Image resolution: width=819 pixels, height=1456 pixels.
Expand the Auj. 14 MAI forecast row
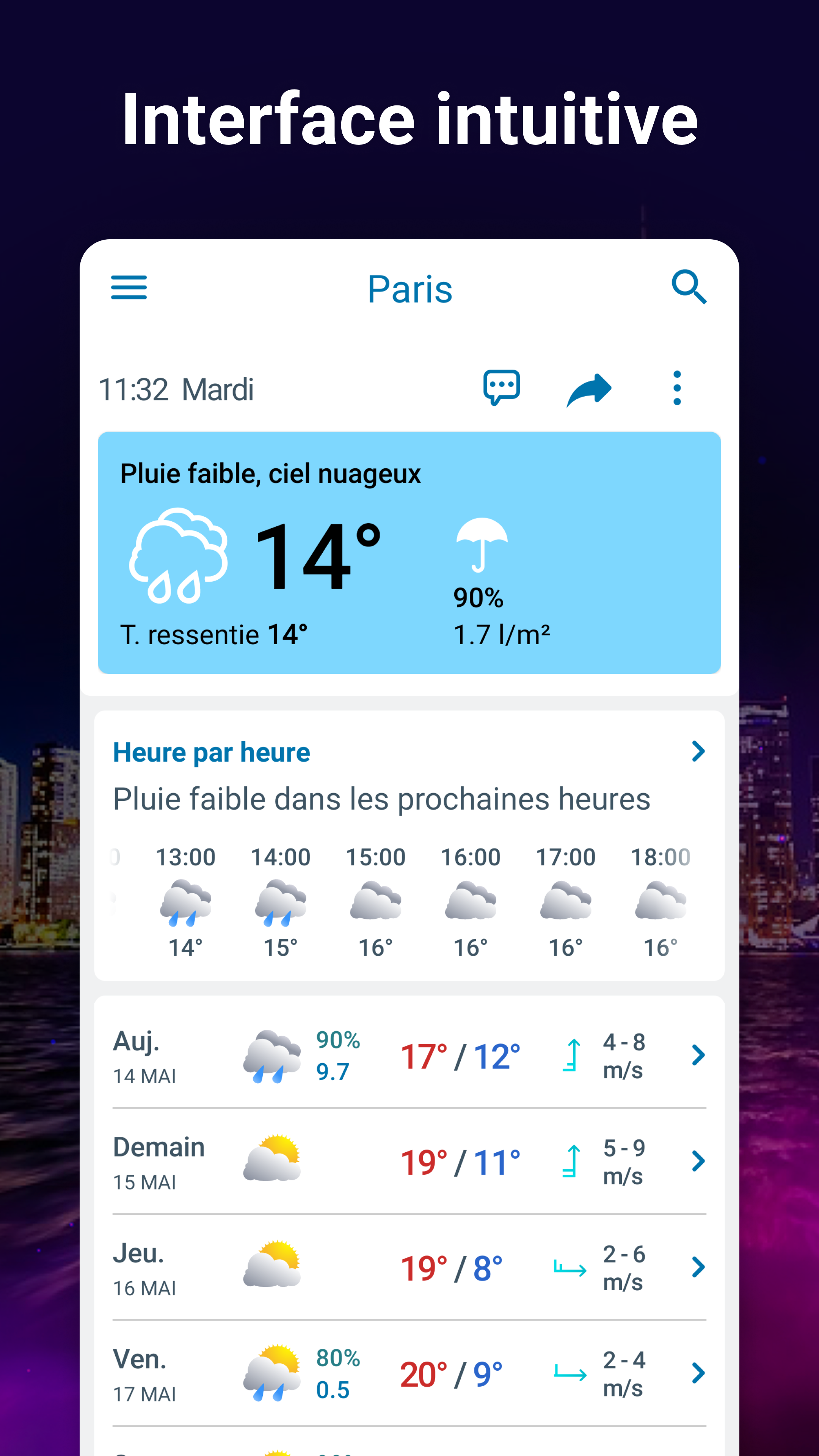[x=698, y=1054]
